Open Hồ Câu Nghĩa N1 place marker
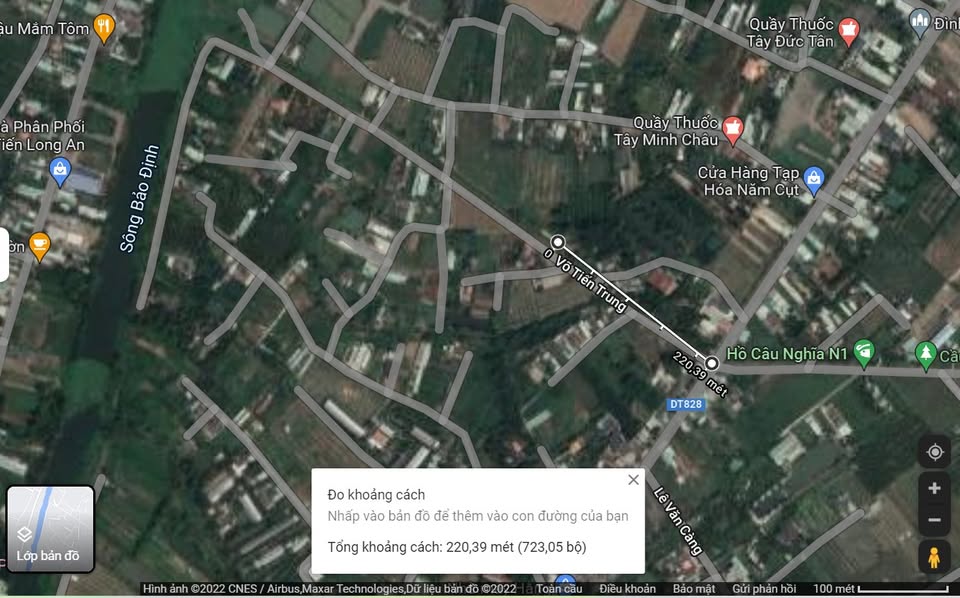The height and width of the screenshot is (598, 960). 864,352
